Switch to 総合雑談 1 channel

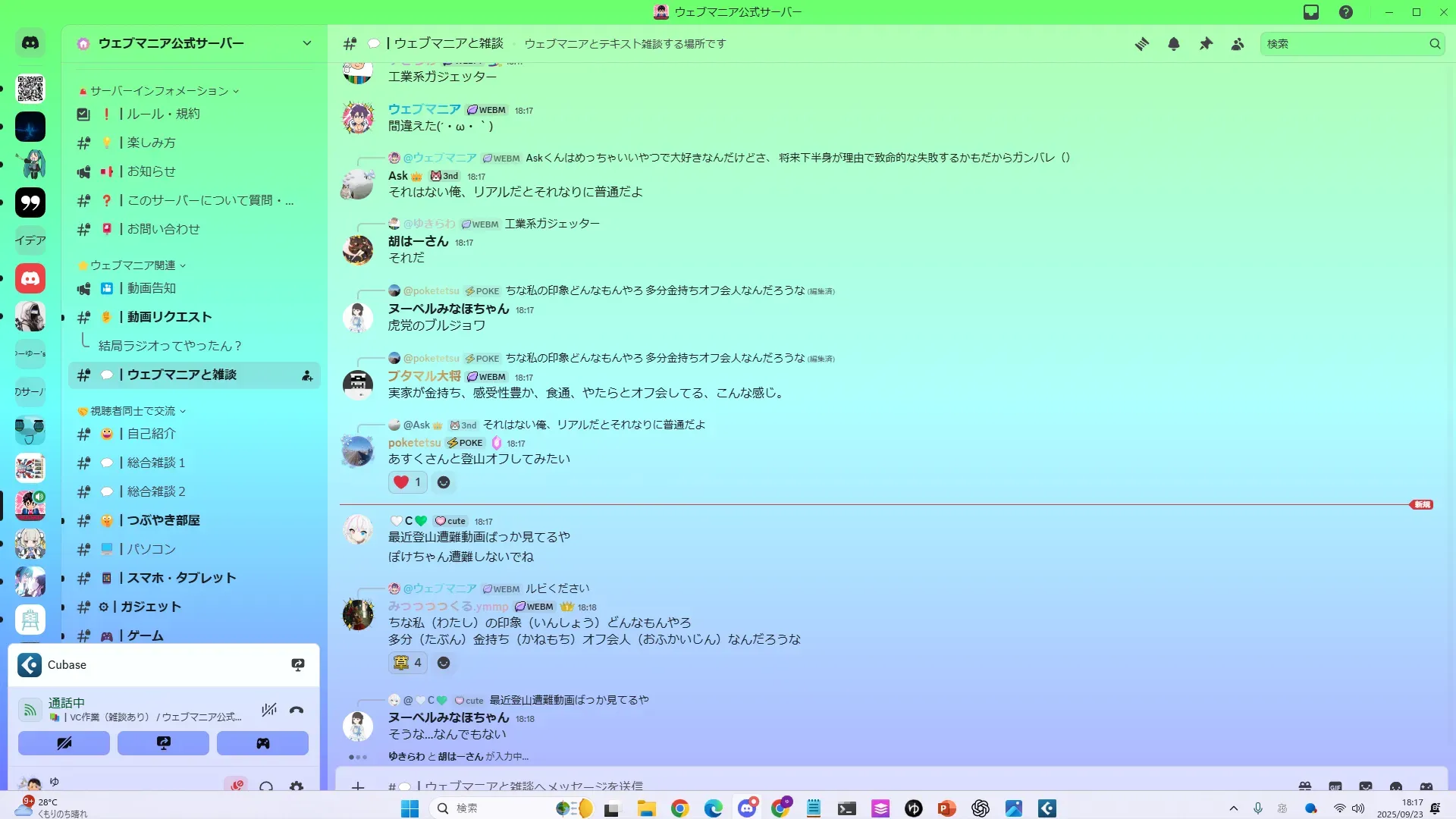[x=155, y=463]
